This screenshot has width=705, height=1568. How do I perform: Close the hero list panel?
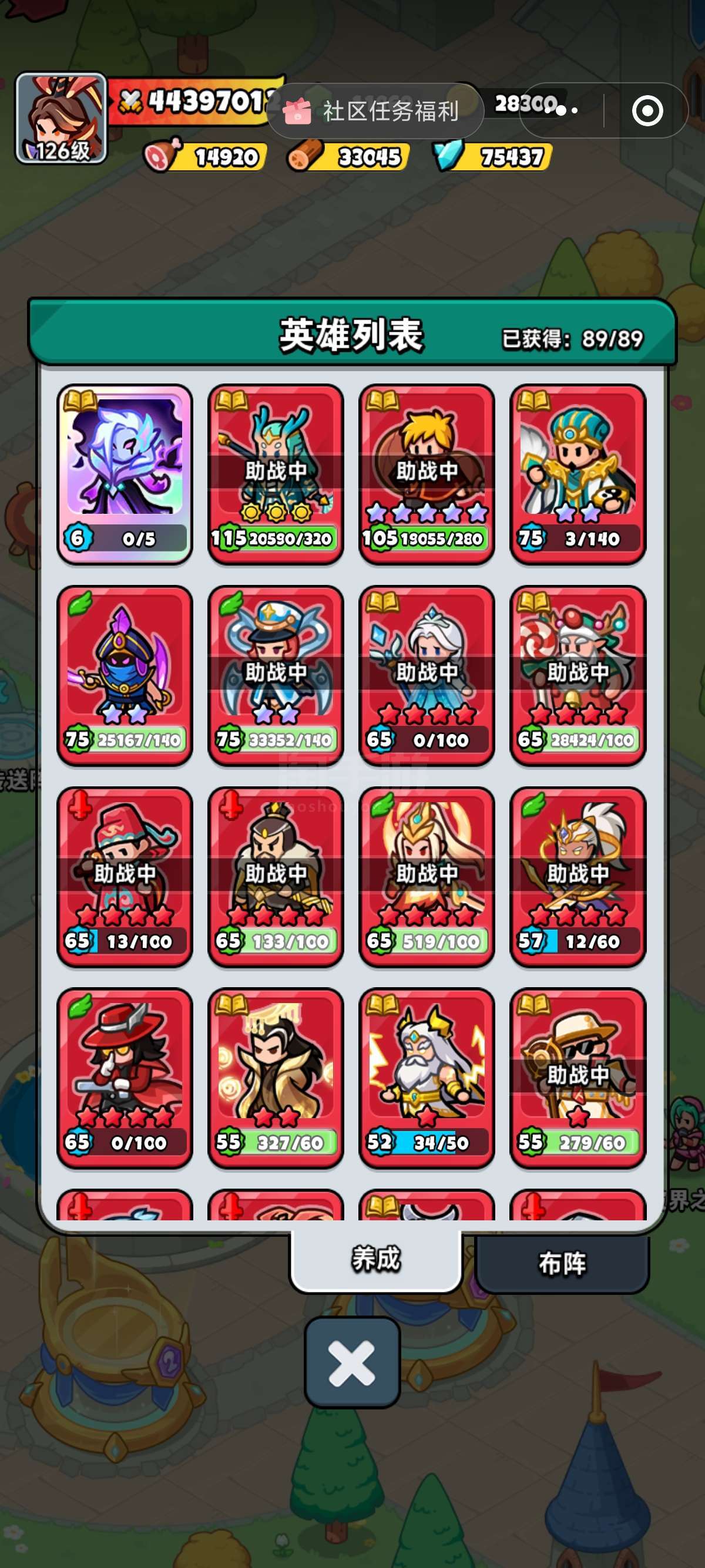click(x=352, y=1363)
